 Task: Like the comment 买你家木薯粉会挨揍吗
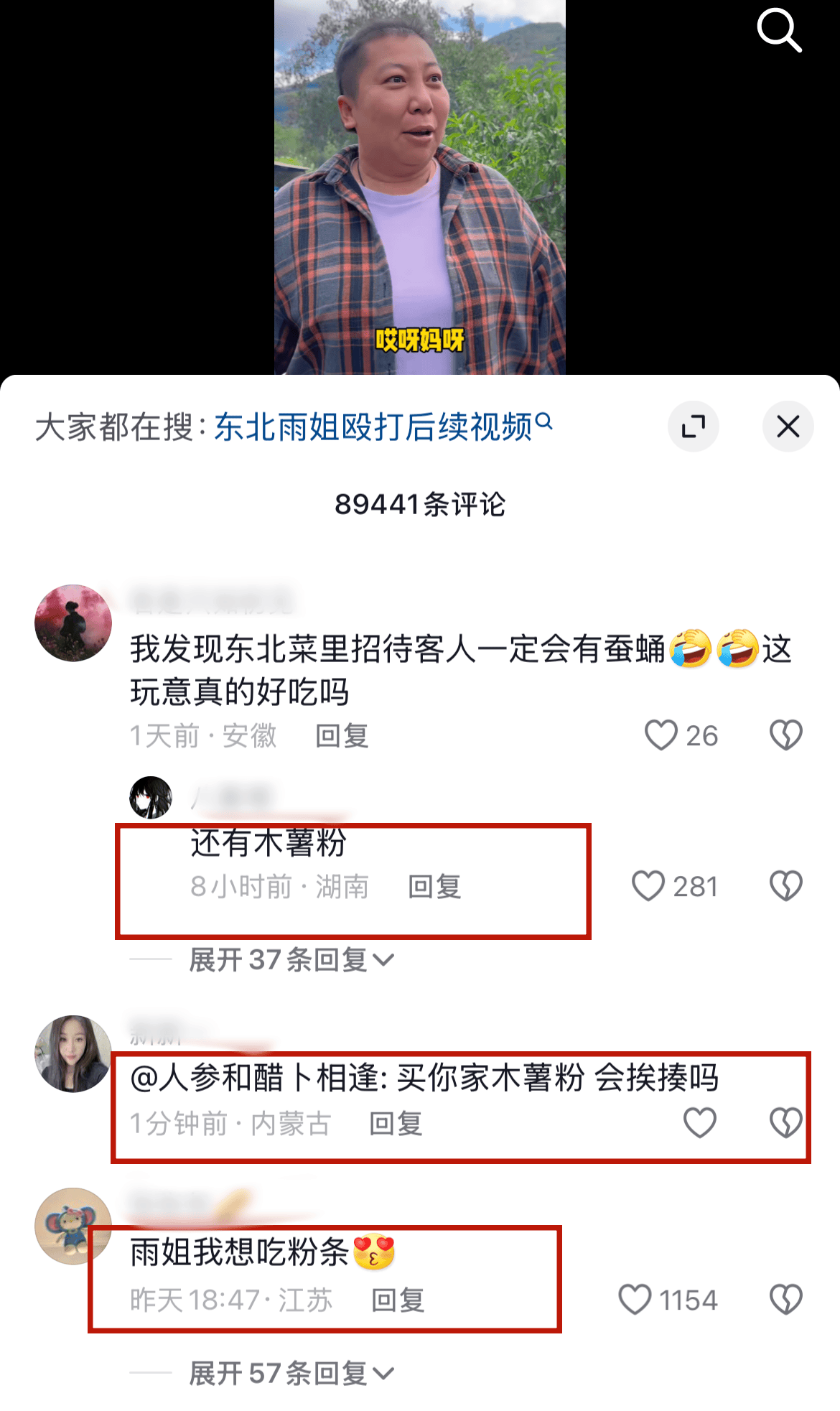click(x=700, y=1123)
